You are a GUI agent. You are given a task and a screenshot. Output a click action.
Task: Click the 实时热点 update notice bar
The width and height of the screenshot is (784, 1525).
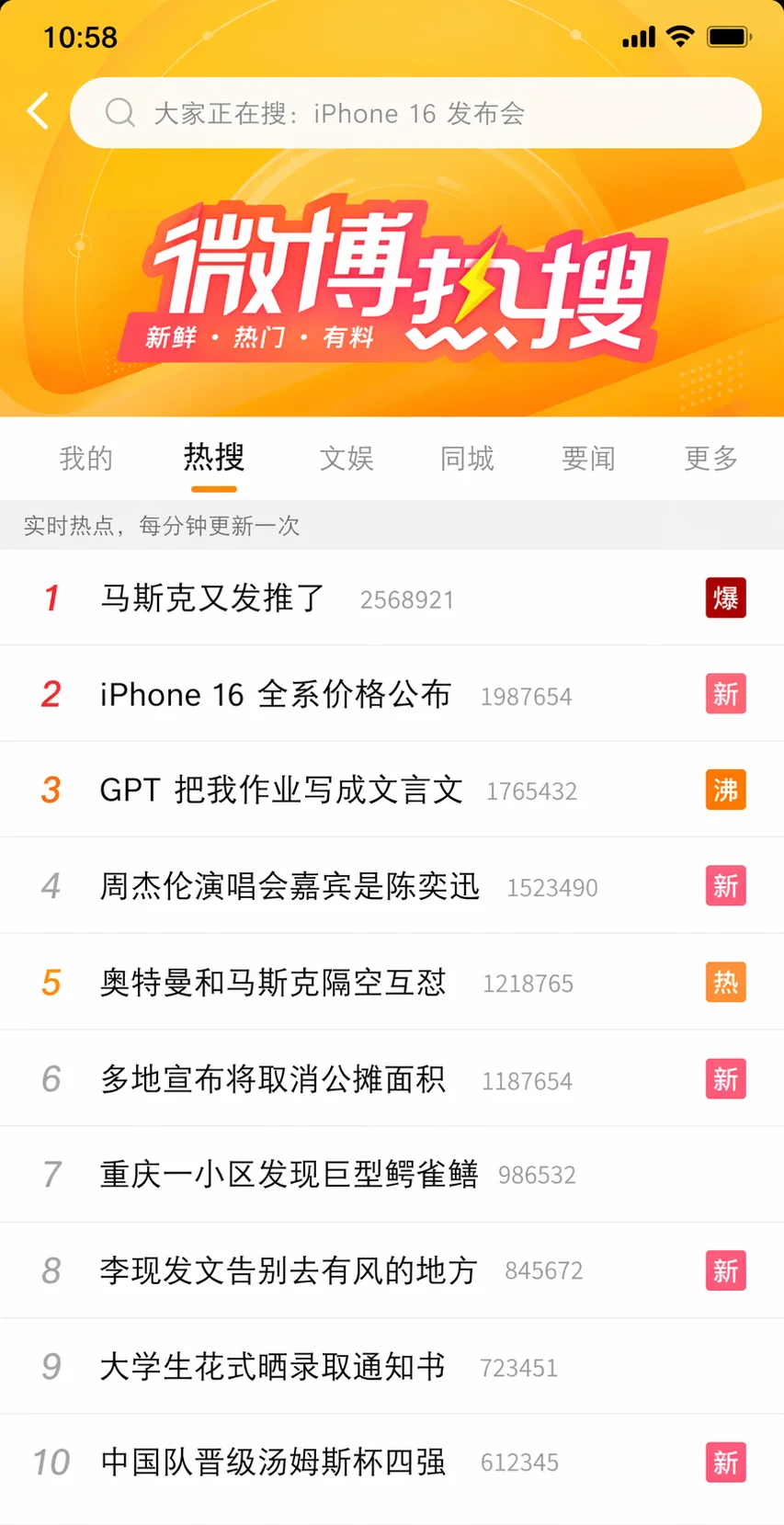[x=392, y=525]
